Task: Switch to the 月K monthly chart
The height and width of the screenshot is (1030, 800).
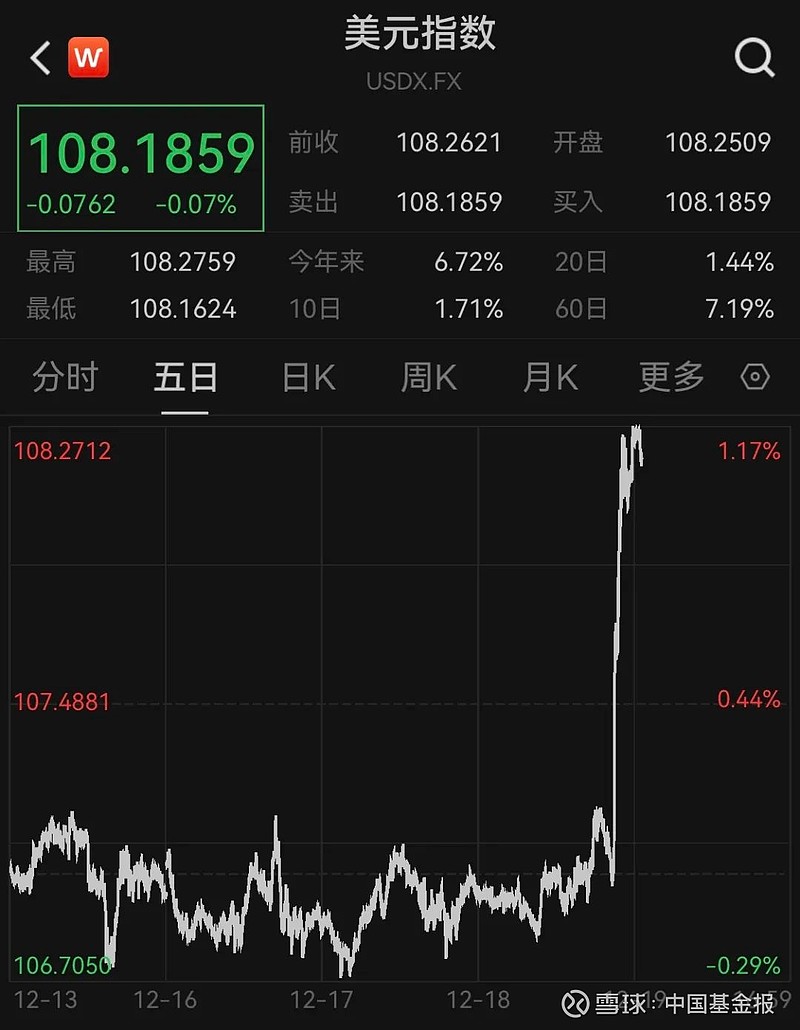Action: [549, 378]
